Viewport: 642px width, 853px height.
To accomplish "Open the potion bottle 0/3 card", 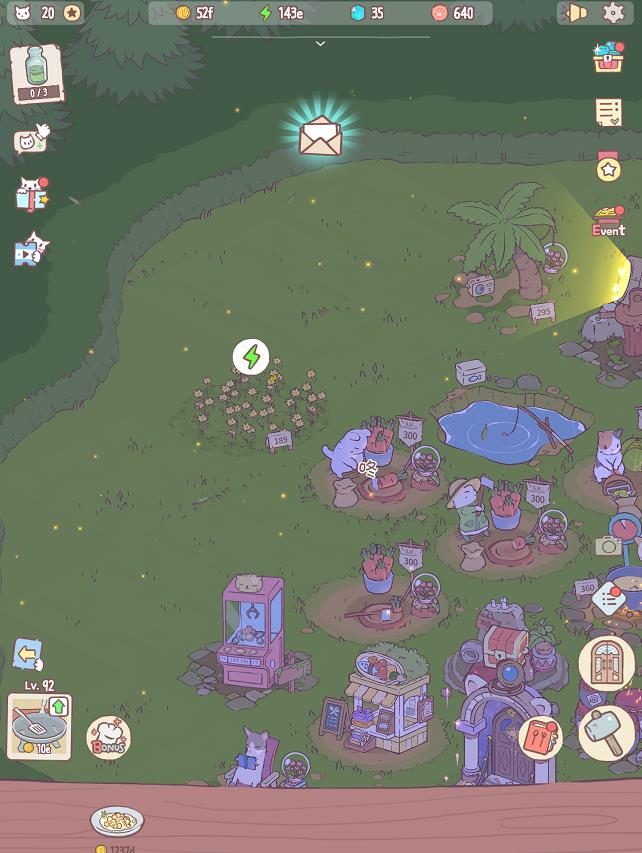I will (36, 74).
